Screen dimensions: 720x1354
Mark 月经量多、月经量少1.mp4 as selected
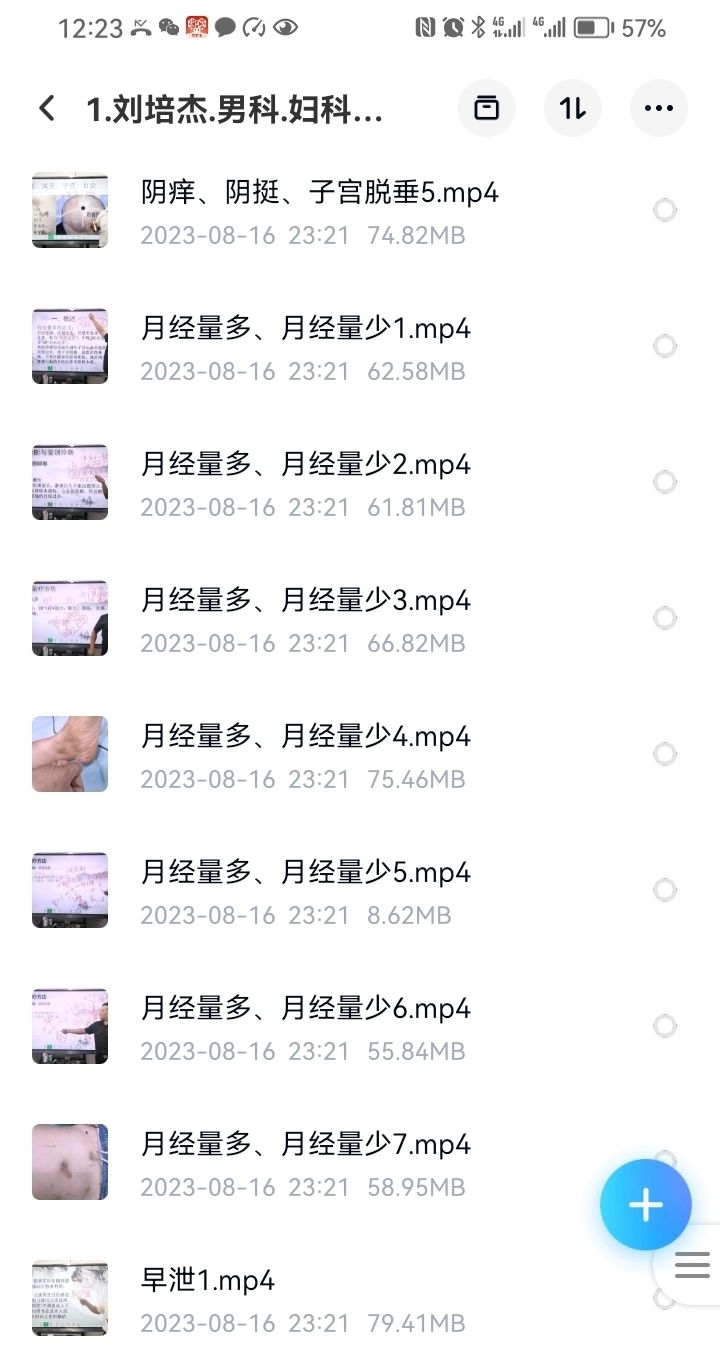pyautogui.click(x=665, y=346)
